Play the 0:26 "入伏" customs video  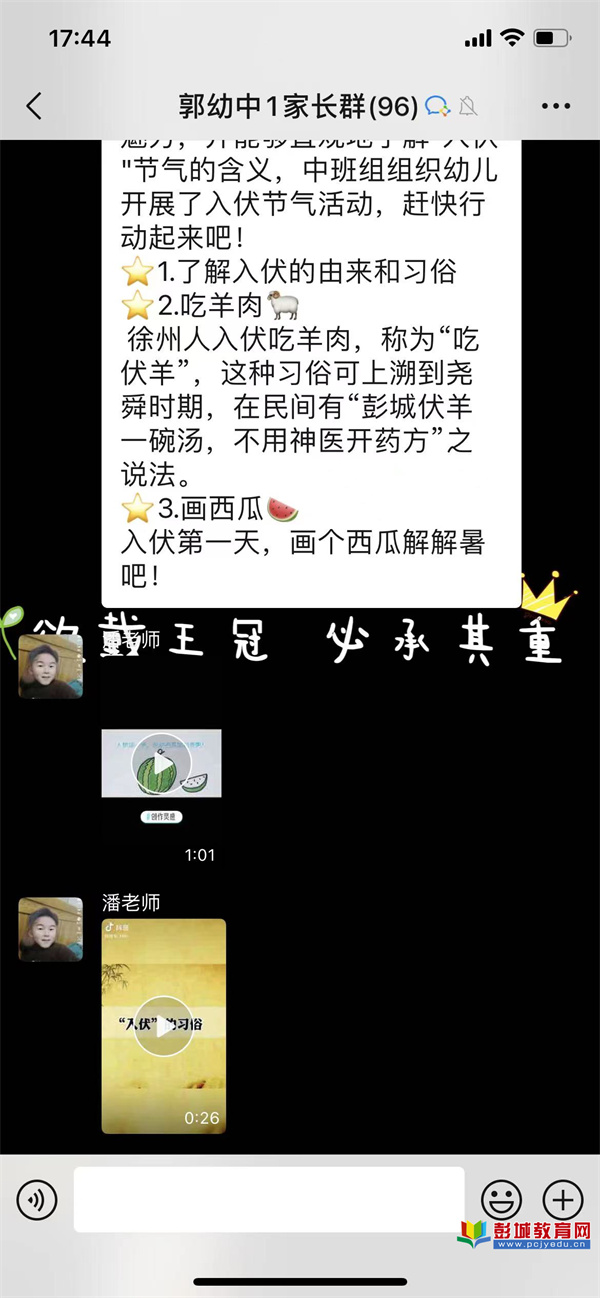click(x=163, y=1024)
